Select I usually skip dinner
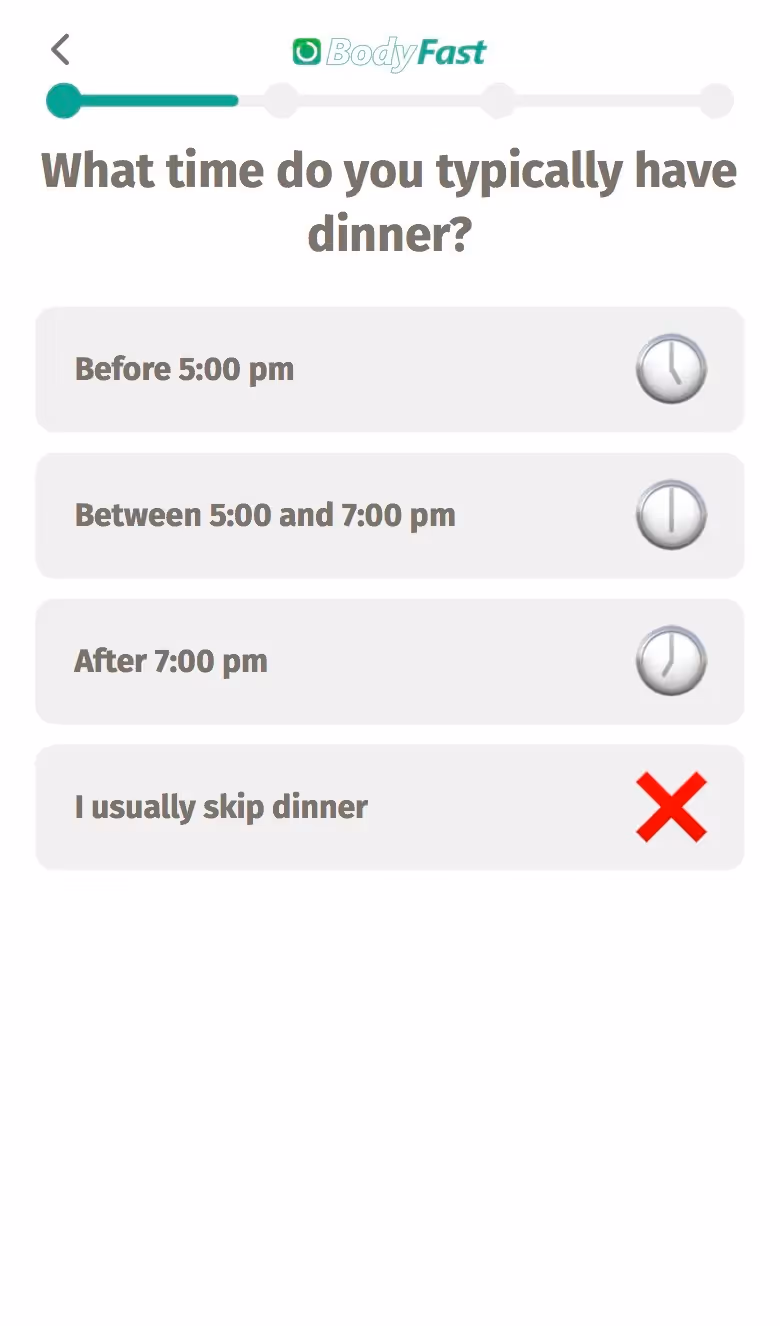The image size is (780, 1326). 390,807
